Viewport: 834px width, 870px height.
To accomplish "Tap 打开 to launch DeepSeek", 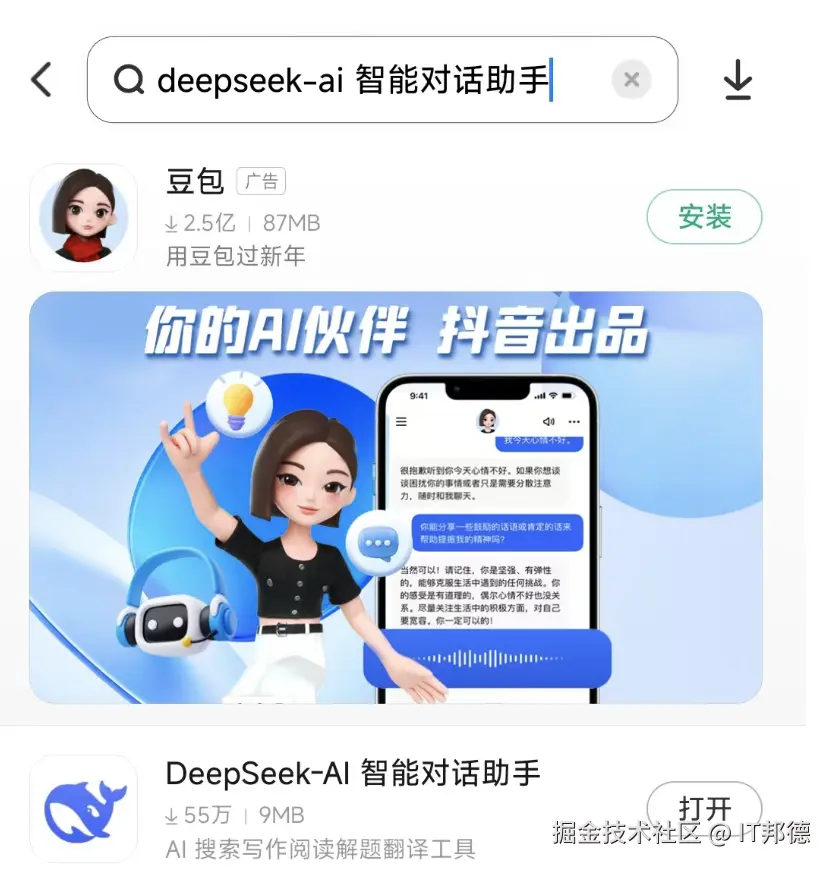I will (x=704, y=807).
